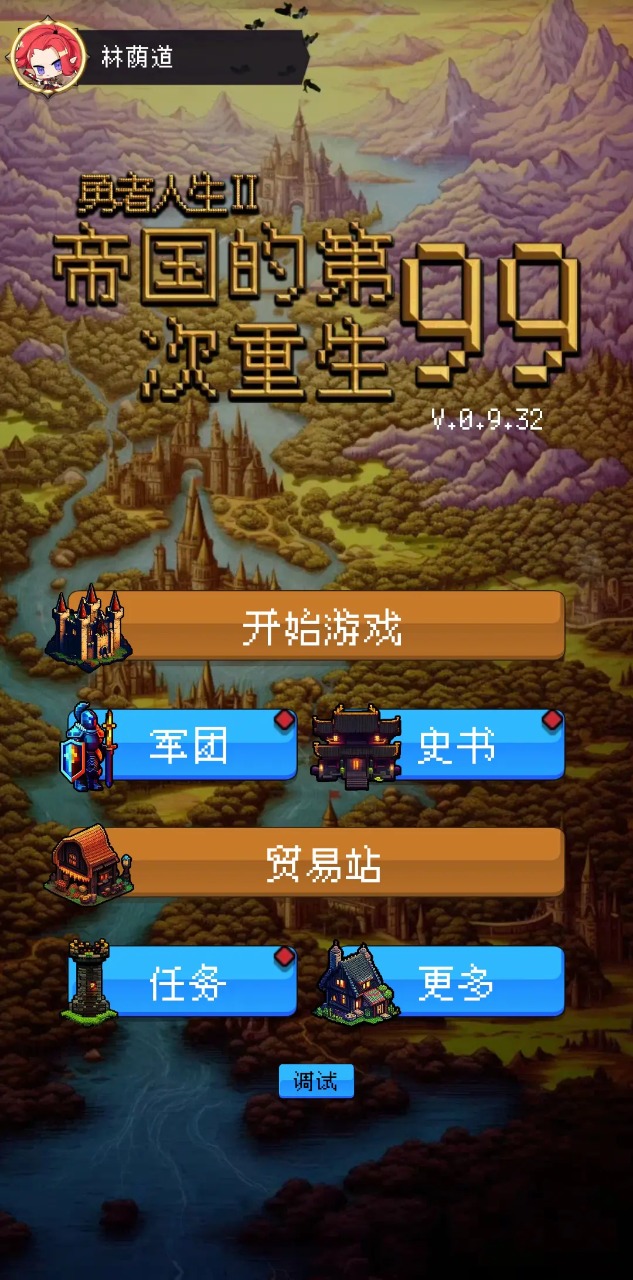
Task: Open the 任务 tasks screen
Action: pos(190,982)
